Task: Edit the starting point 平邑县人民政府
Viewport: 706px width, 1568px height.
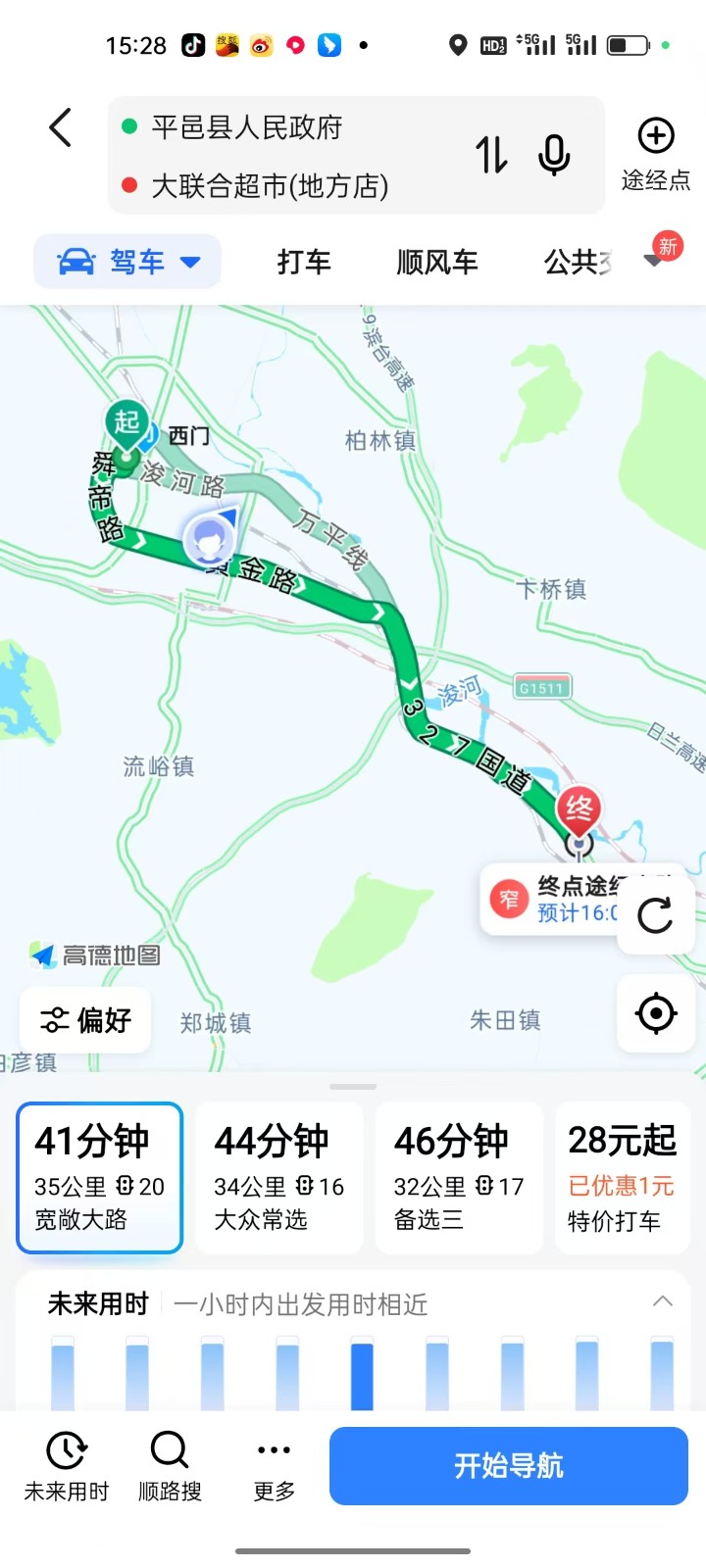Action: coord(247,127)
